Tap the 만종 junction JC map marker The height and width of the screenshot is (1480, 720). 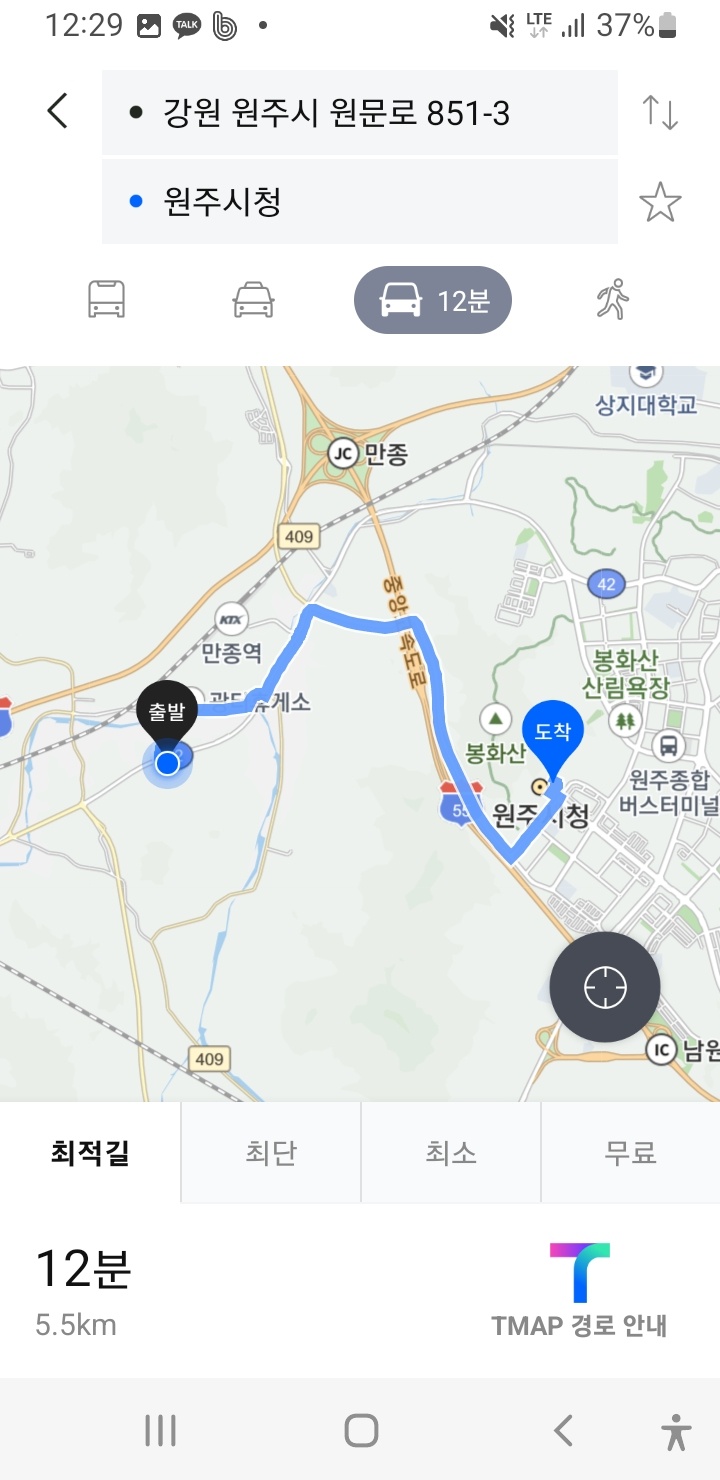[x=345, y=453]
